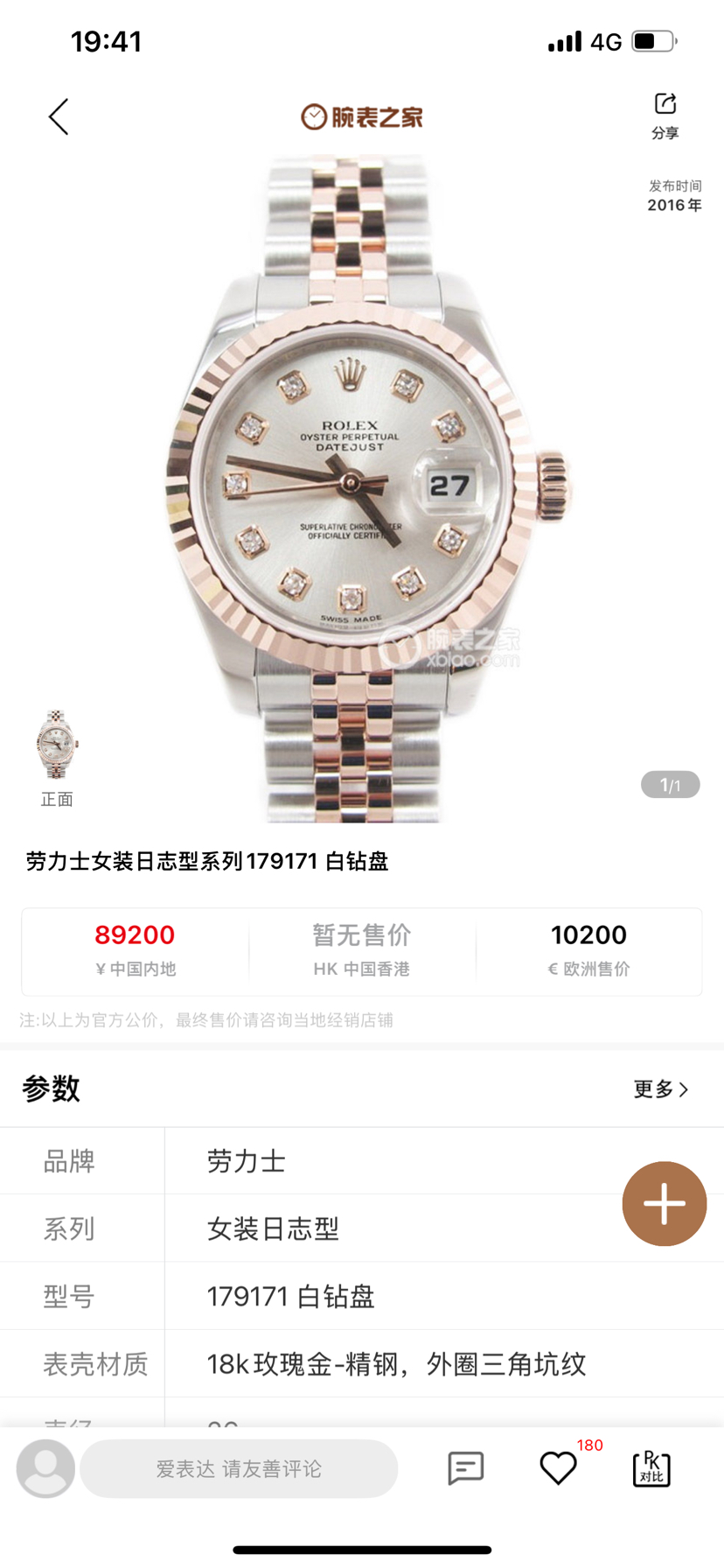Tap the brown plus floating button
724x1568 pixels.
coord(664,1203)
